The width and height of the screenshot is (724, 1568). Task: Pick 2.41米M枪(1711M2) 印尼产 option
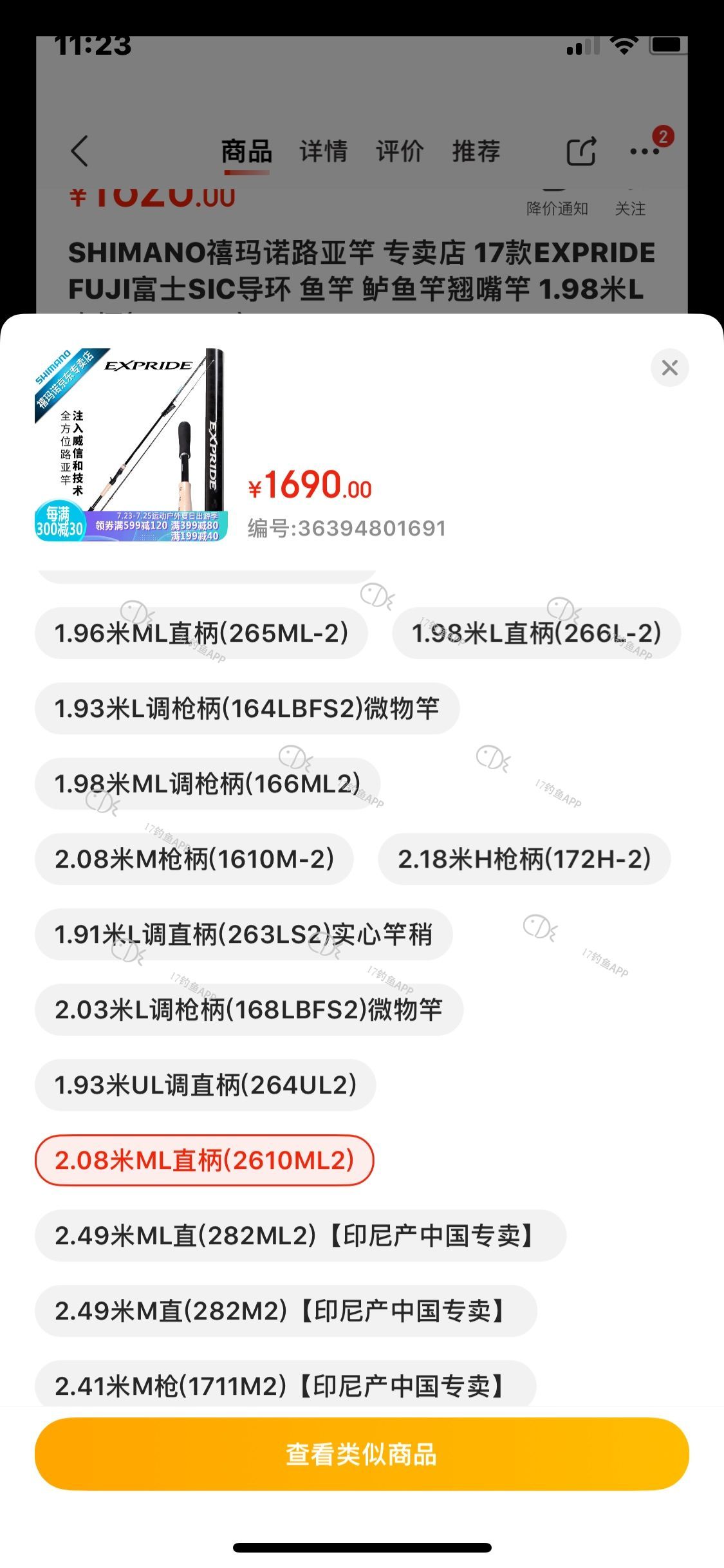[285, 1385]
